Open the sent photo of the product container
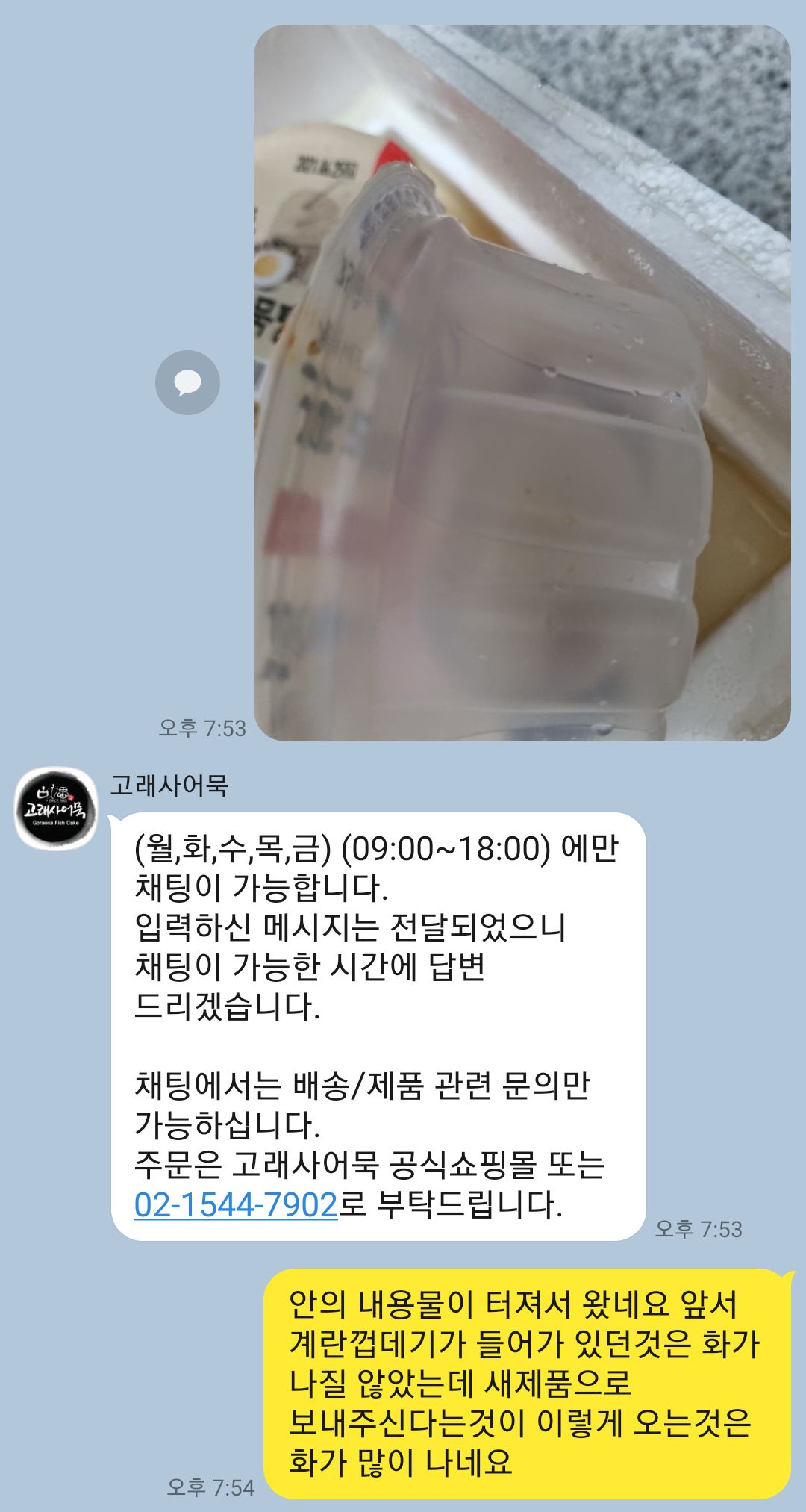The width and height of the screenshot is (806, 1512). 522,383
